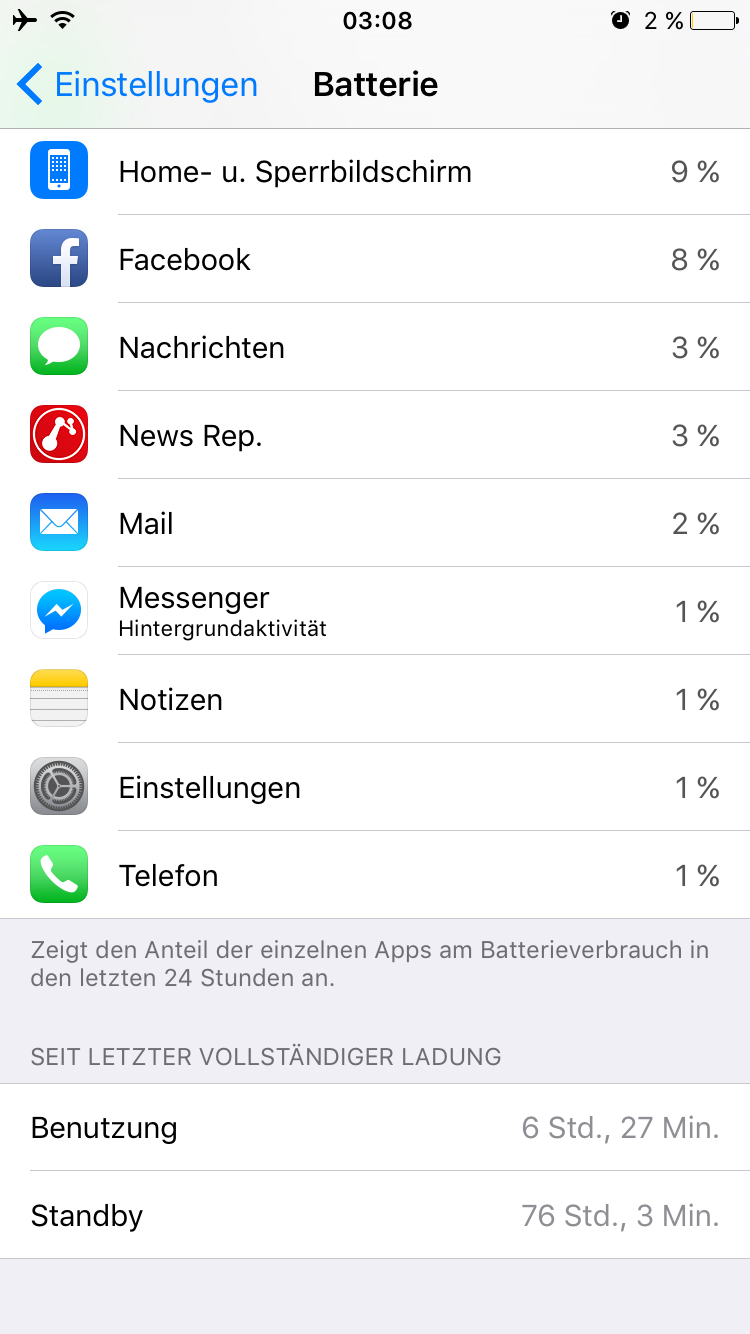Tap the Mail usage row

(375, 524)
